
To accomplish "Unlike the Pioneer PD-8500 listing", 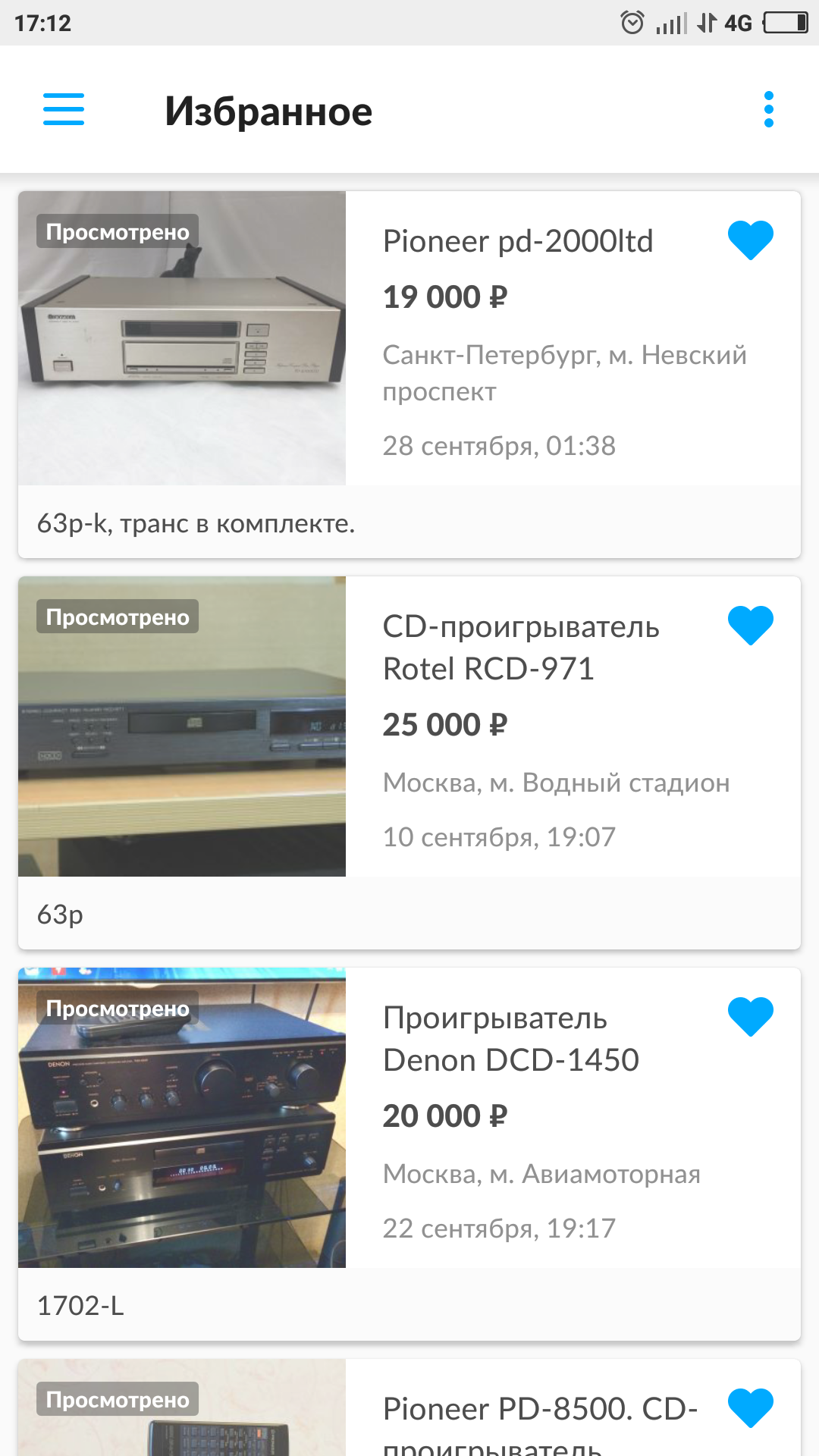I will coord(750,1407).
